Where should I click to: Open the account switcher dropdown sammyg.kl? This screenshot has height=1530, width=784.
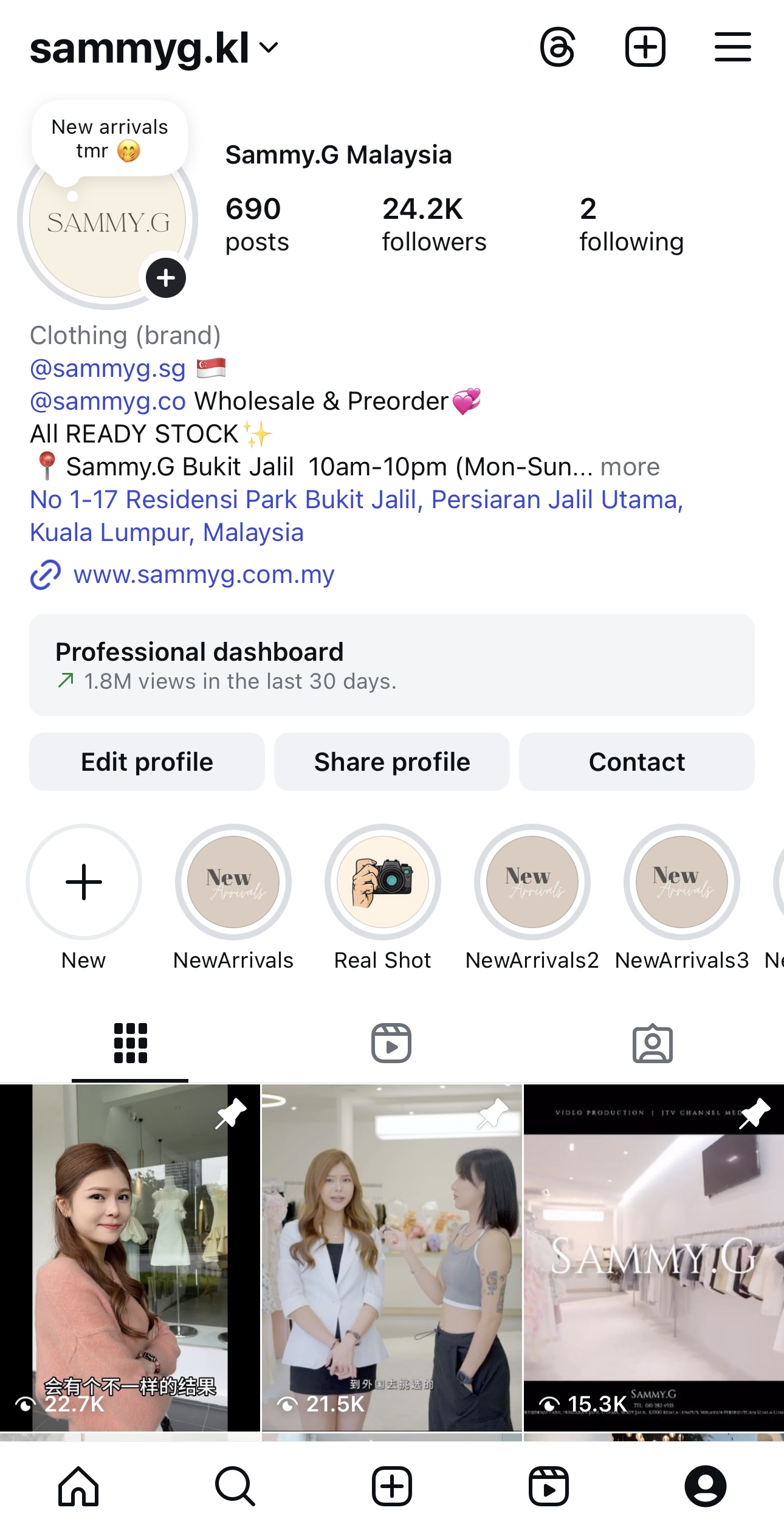tap(154, 48)
